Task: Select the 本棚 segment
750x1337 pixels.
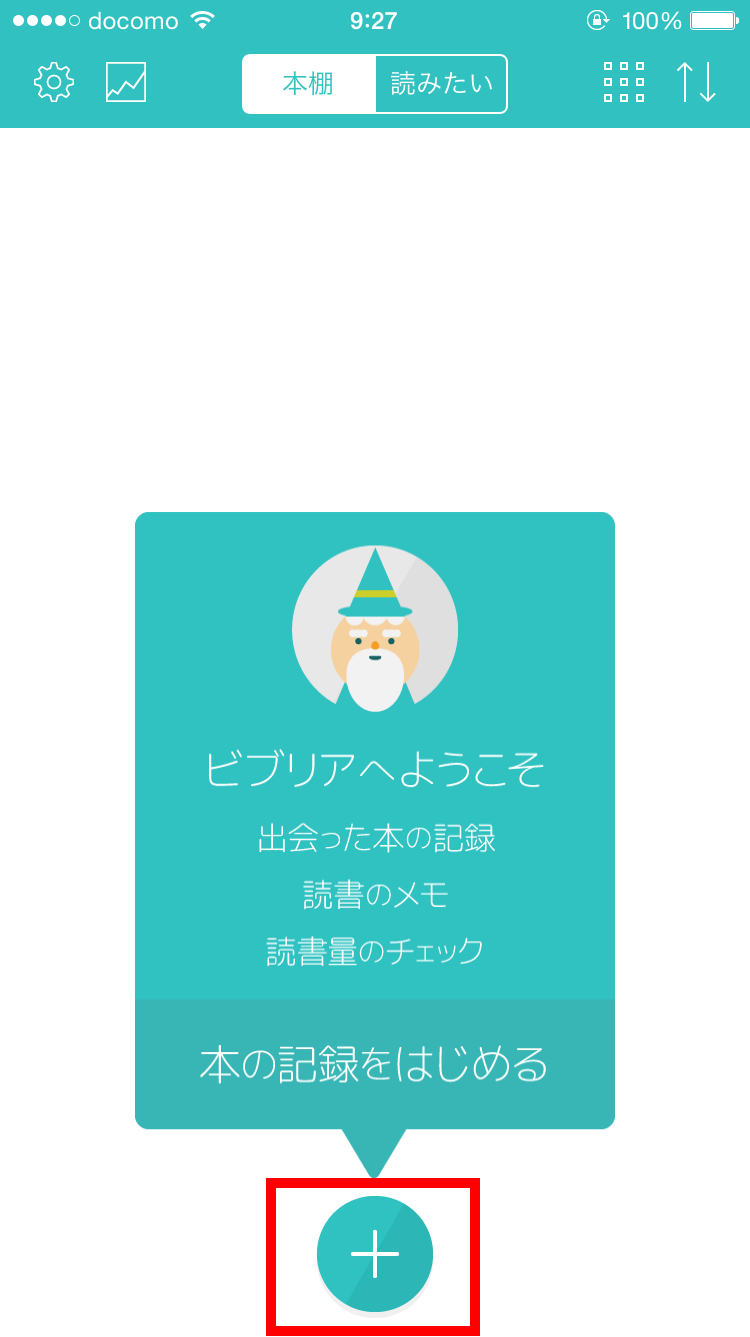Action: tap(309, 84)
